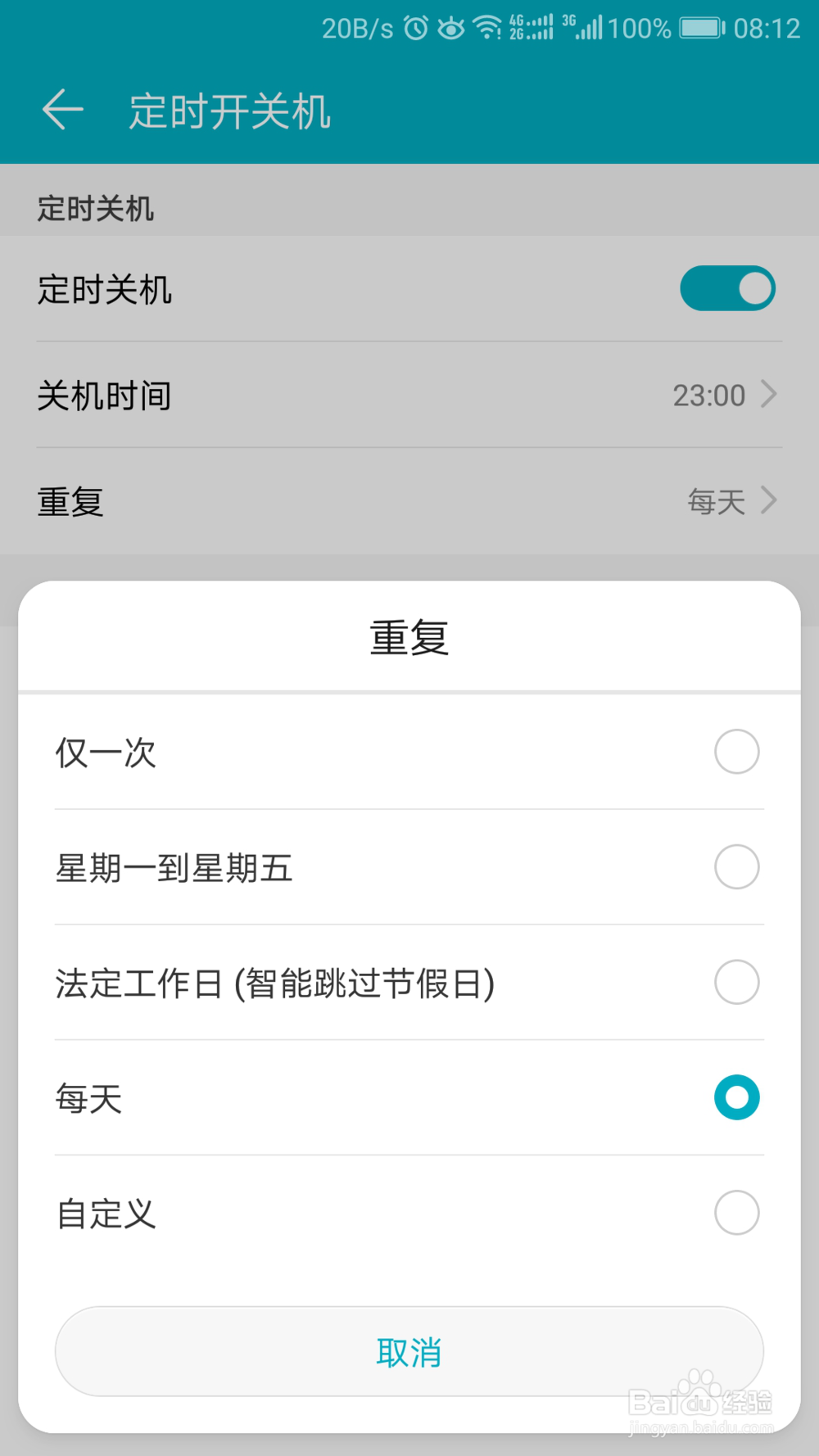Pick the 每天 repeat option
819x1456 pixels.
coord(736,1097)
